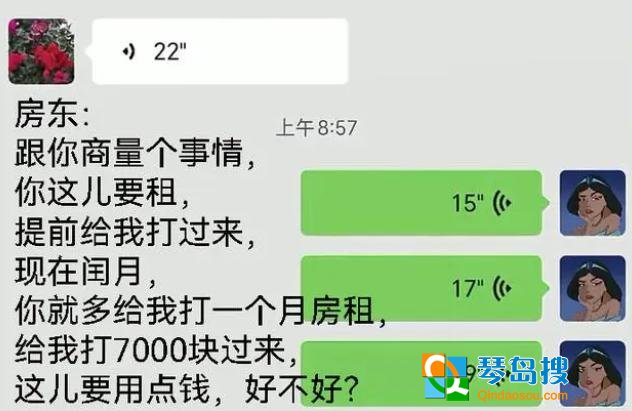632x411 pixels.
Task: Play the 22" voice message received
Action: tap(220, 52)
